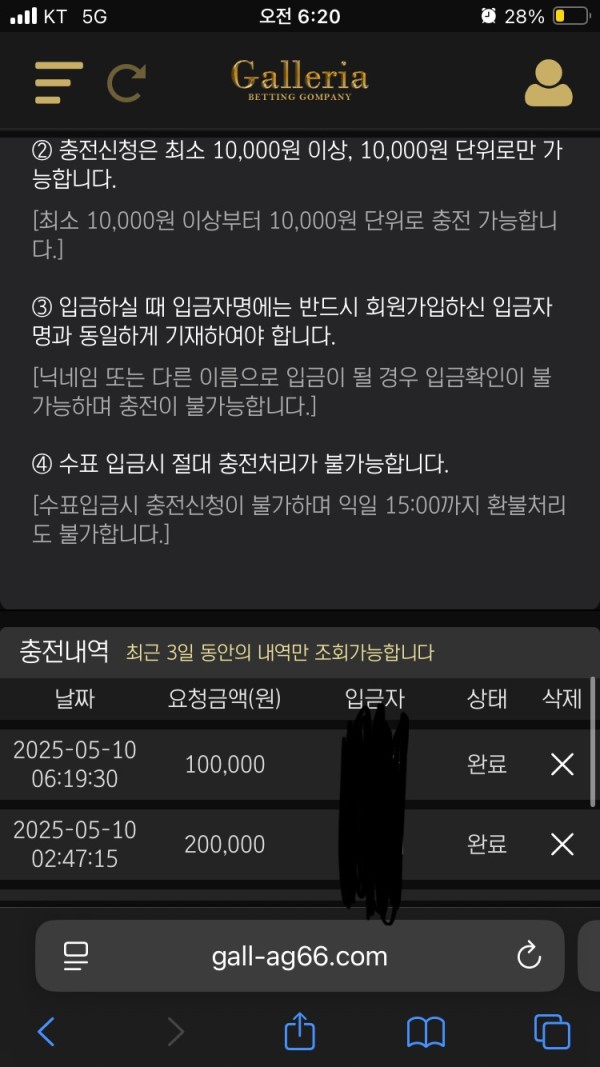Open the page settings icon in the address bar
The height and width of the screenshot is (1067, 600).
76,957
